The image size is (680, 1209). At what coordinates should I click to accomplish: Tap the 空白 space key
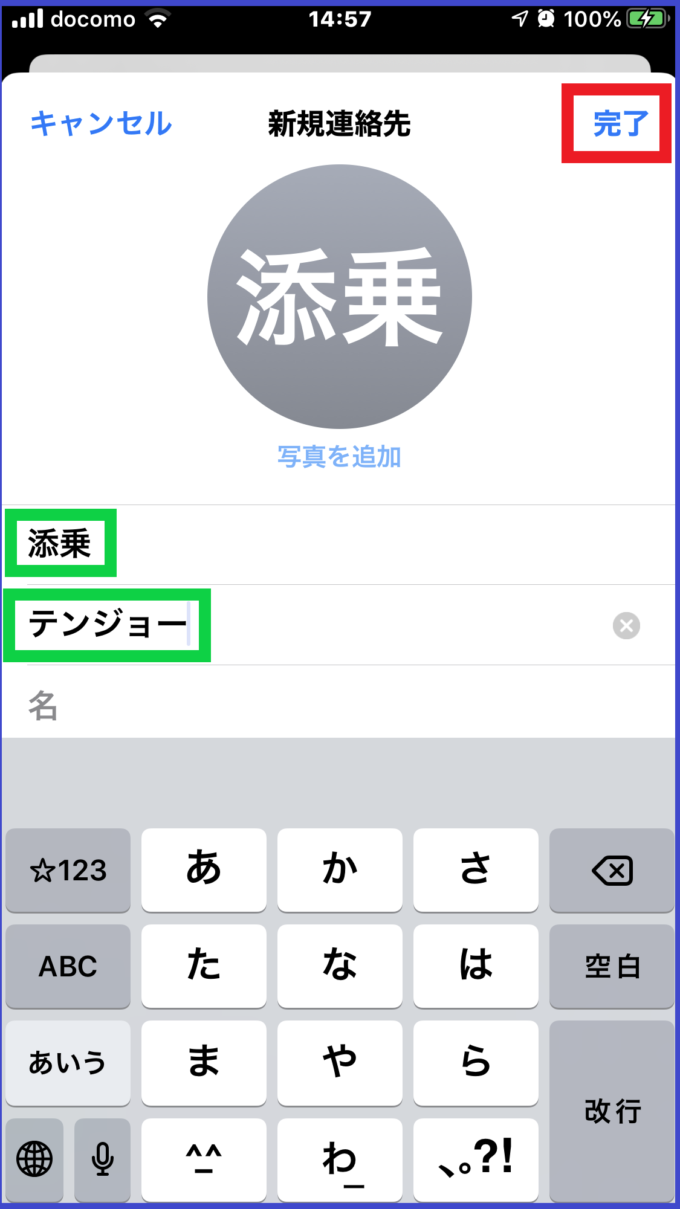tap(612, 966)
